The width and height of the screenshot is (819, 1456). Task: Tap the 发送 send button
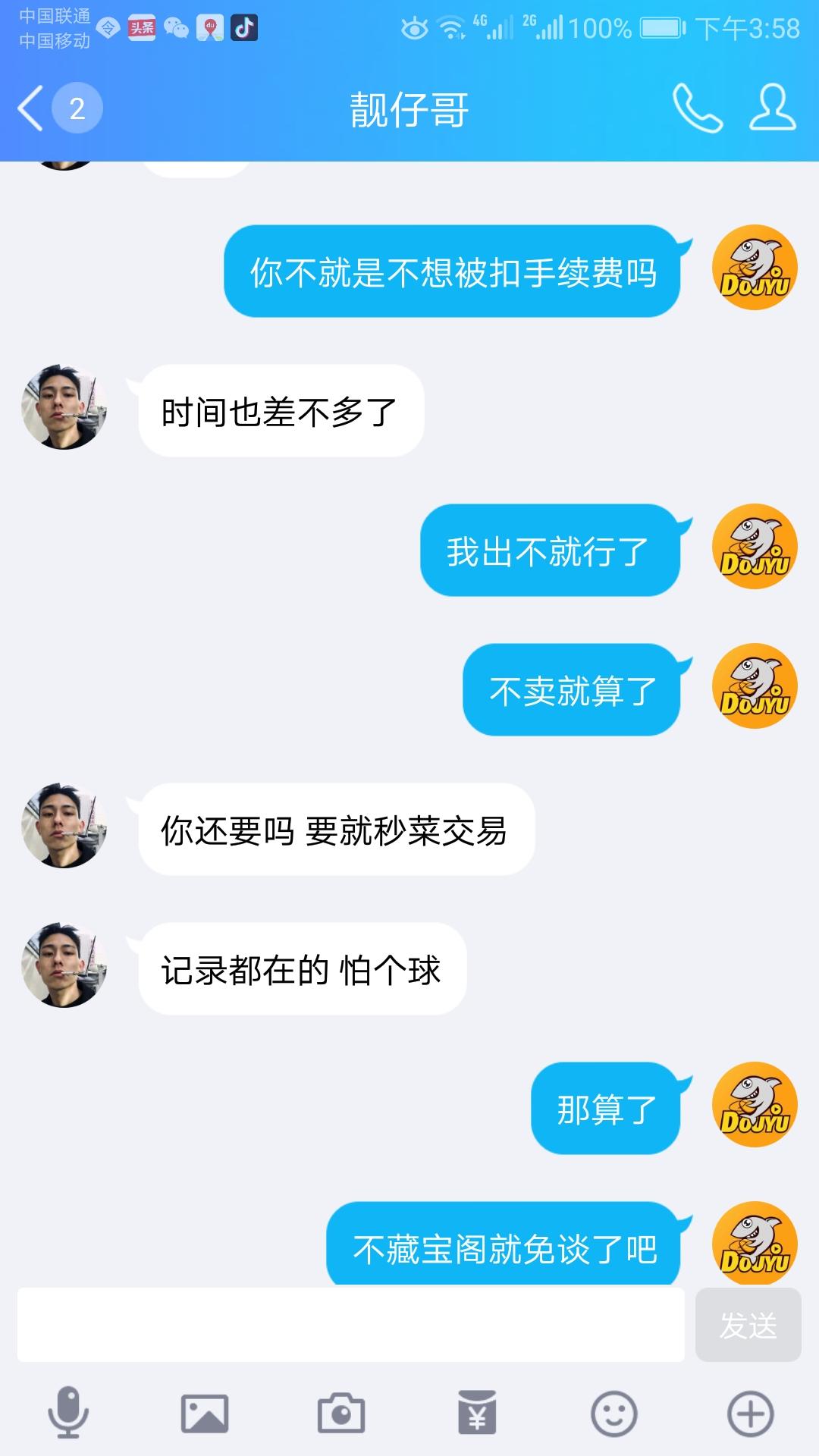point(748,1325)
